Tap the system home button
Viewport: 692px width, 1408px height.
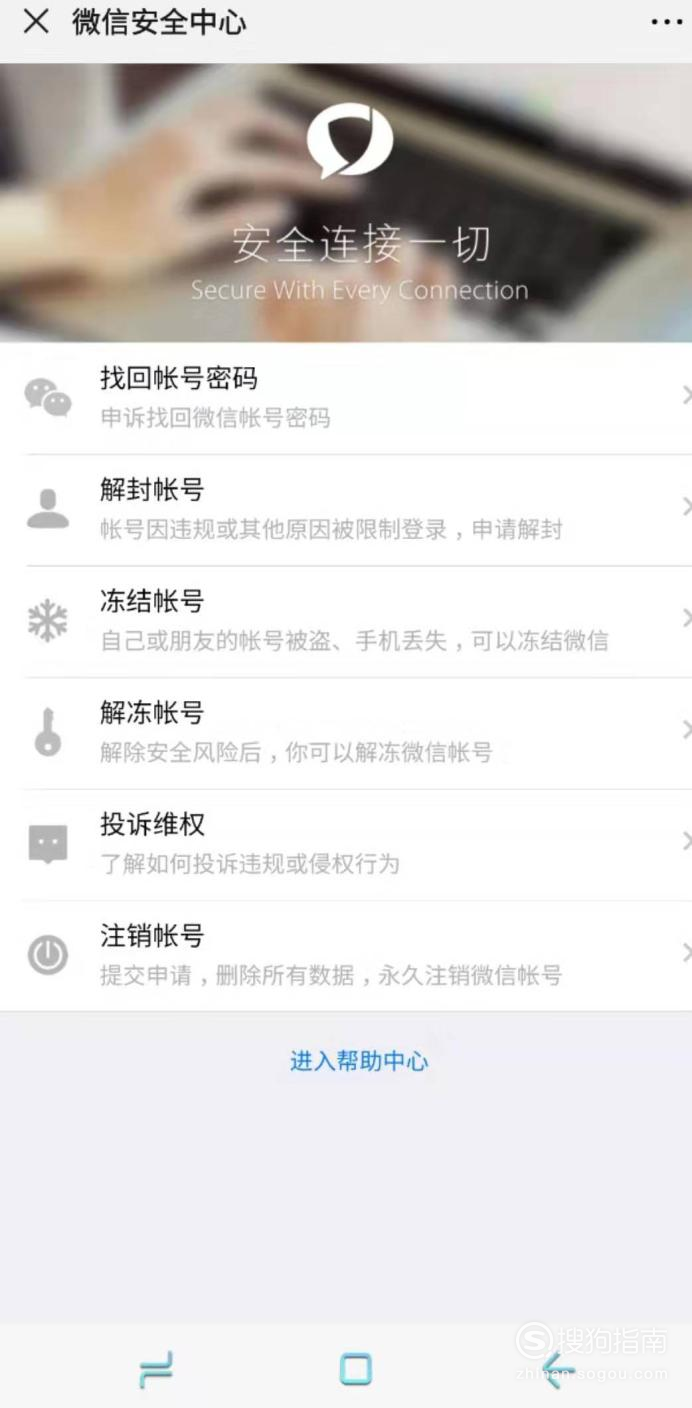(x=355, y=1368)
